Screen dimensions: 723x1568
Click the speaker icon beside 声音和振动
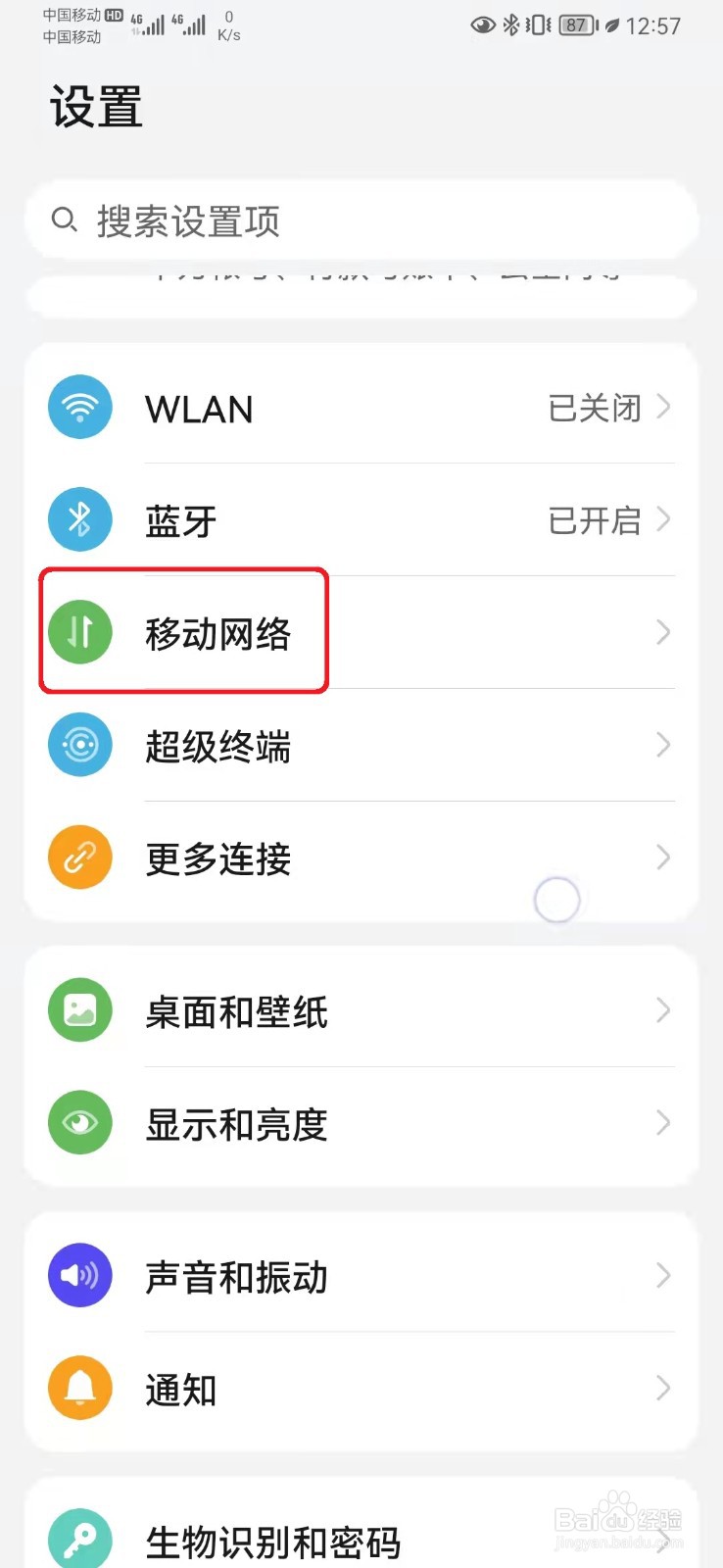point(80,1275)
